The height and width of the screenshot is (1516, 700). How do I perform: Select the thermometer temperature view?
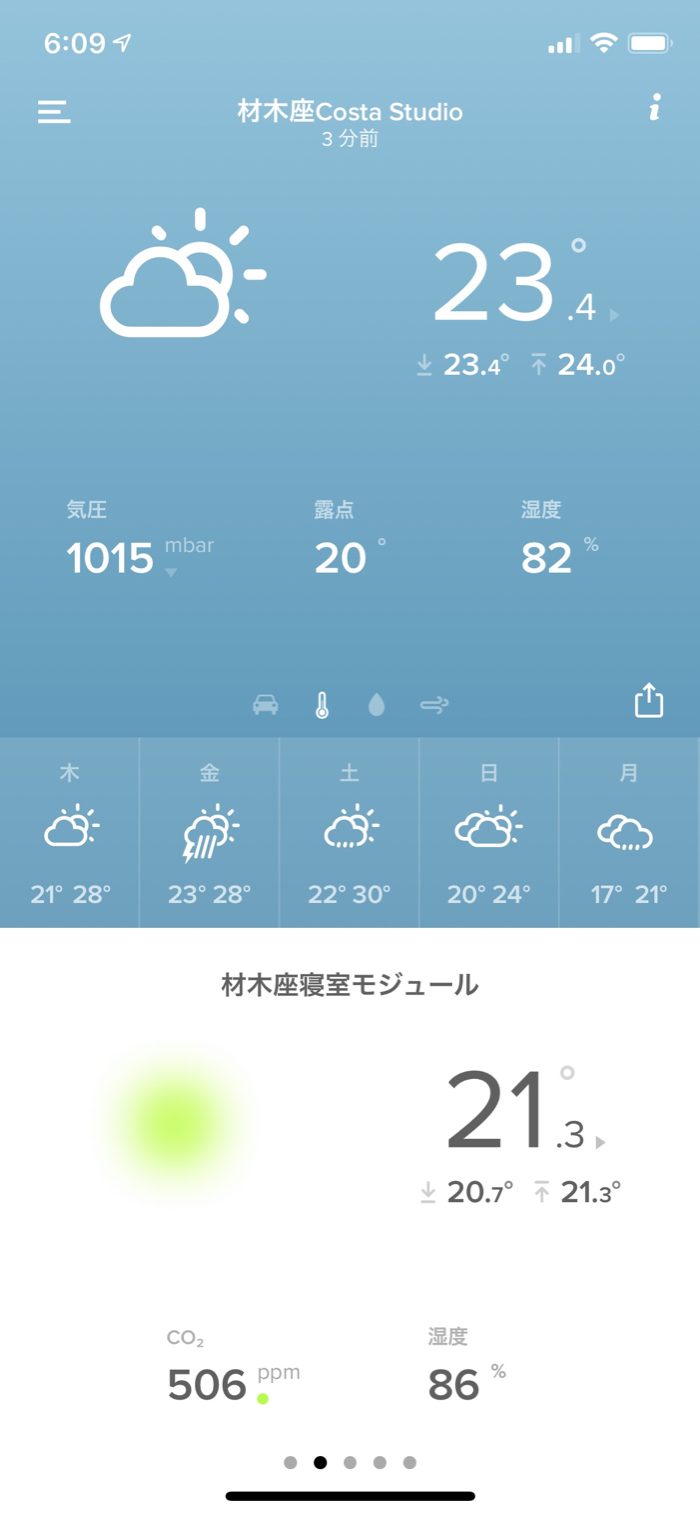pyautogui.click(x=321, y=705)
